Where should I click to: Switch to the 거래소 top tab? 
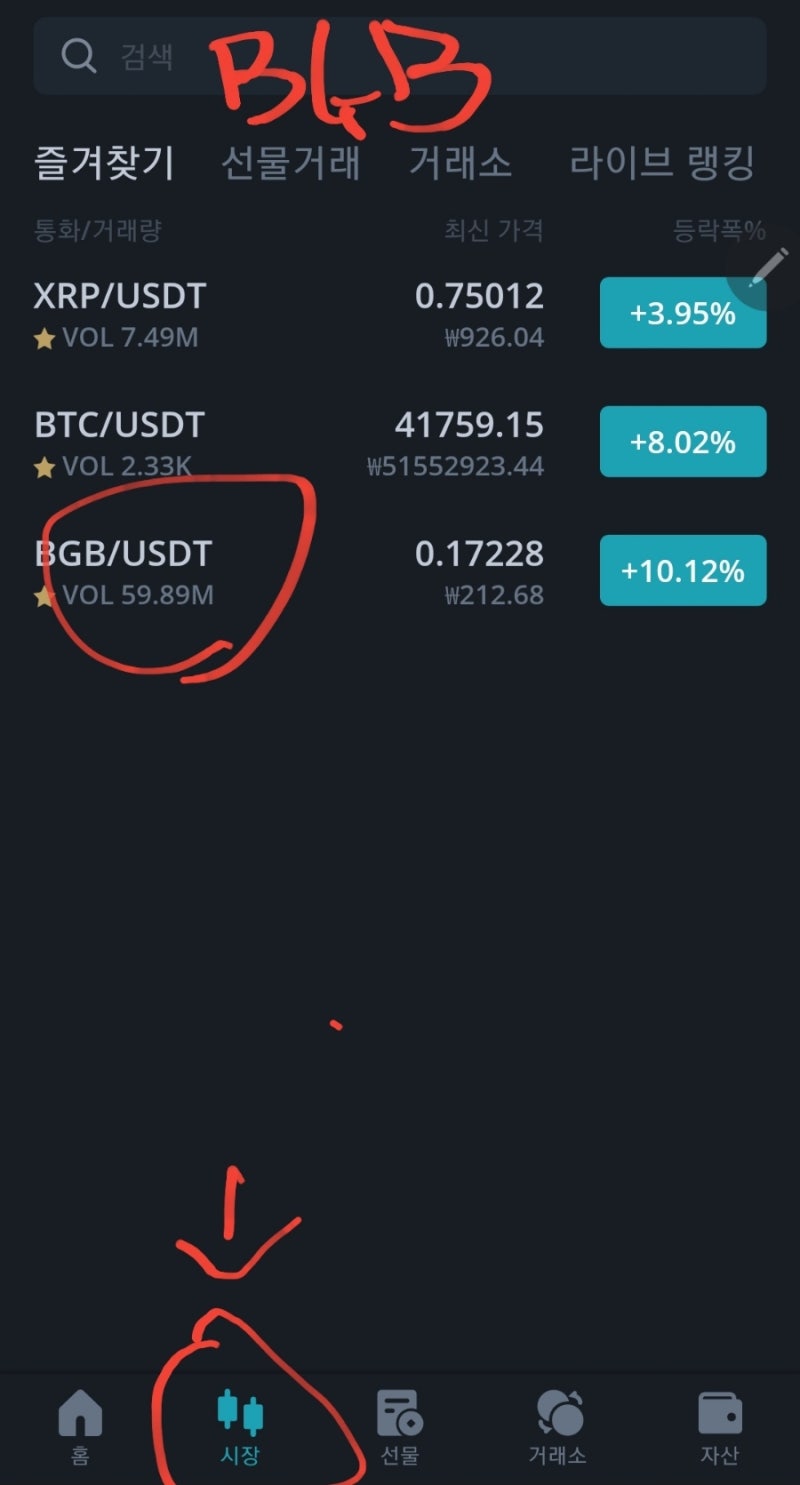click(460, 162)
